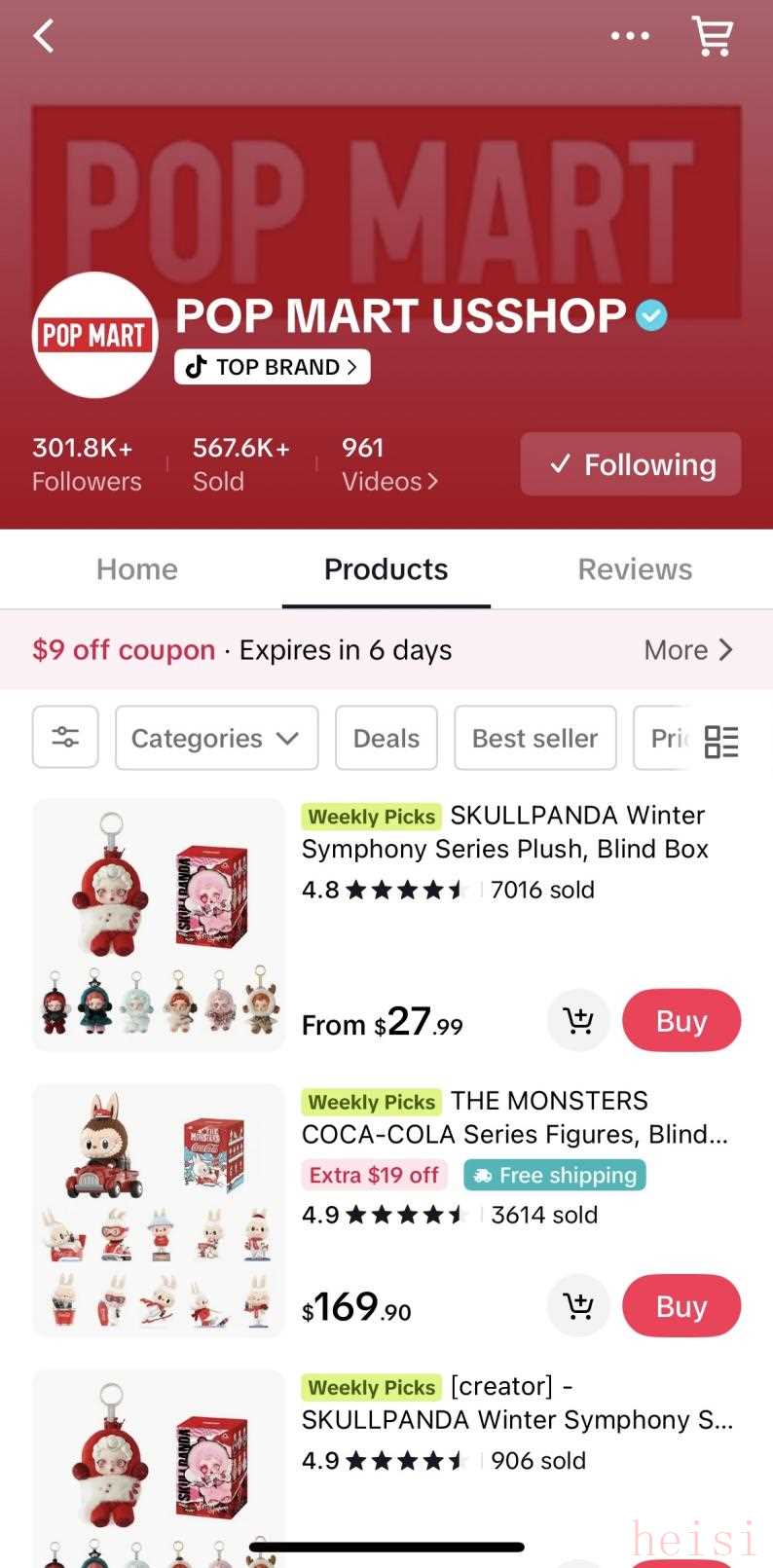
Task: Buy THE MONSTERS COCA-COLA Series for $169.90
Action: [x=681, y=1305]
